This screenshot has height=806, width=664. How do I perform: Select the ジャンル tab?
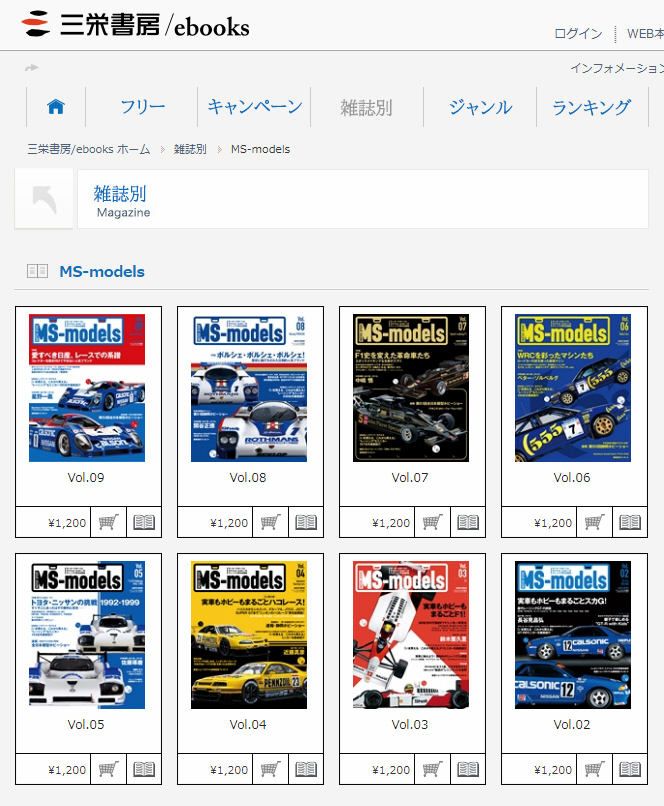(x=480, y=107)
